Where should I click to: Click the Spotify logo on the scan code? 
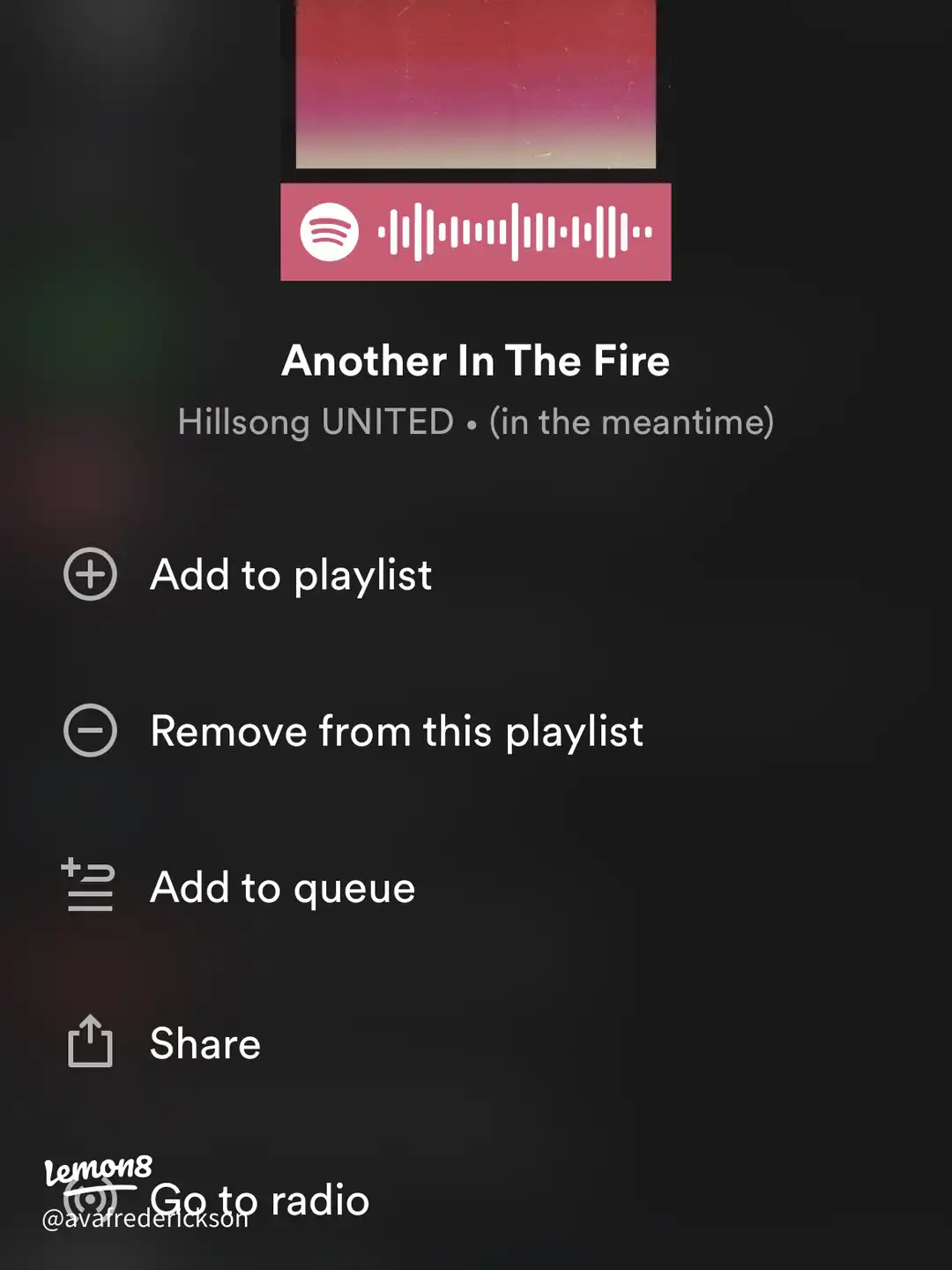click(330, 232)
